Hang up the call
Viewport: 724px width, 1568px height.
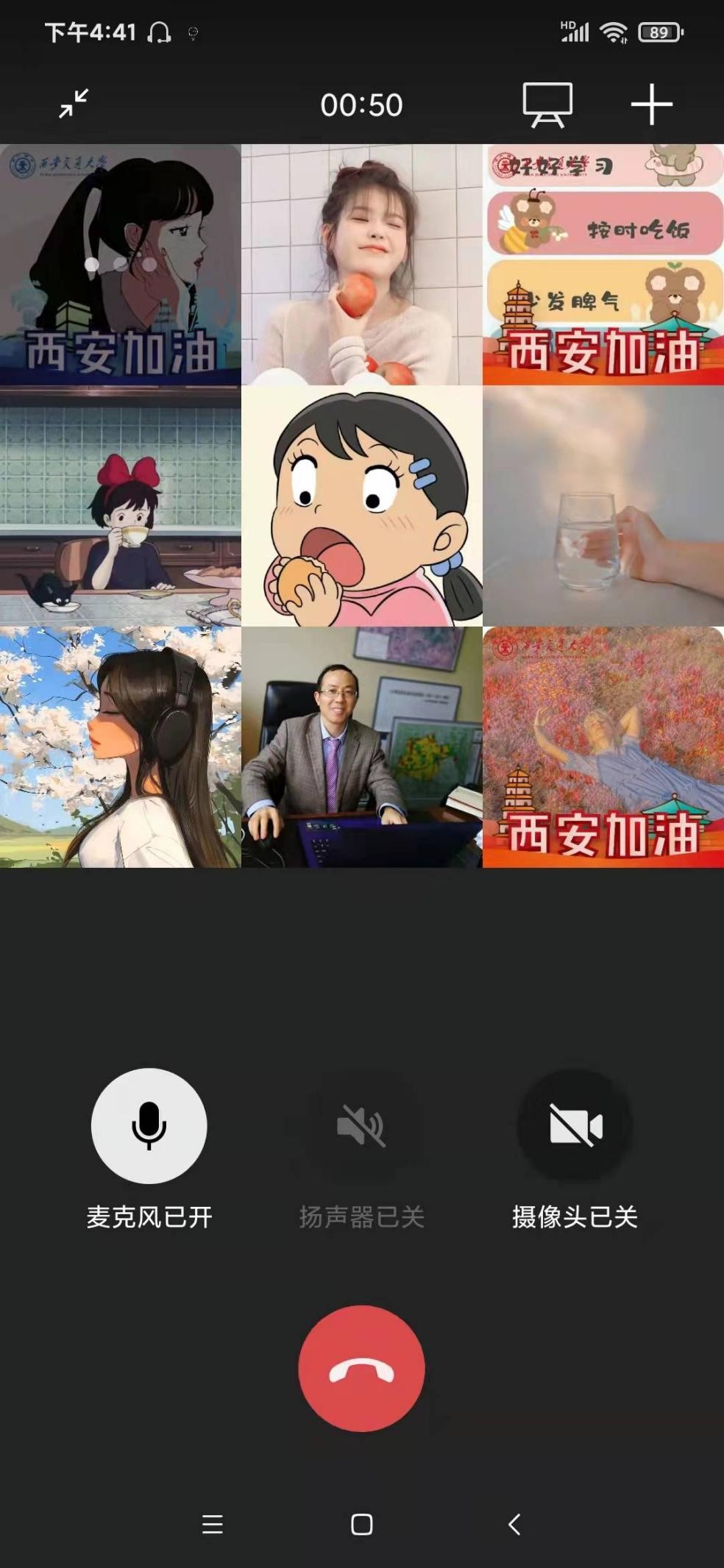tap(361, 1368)
